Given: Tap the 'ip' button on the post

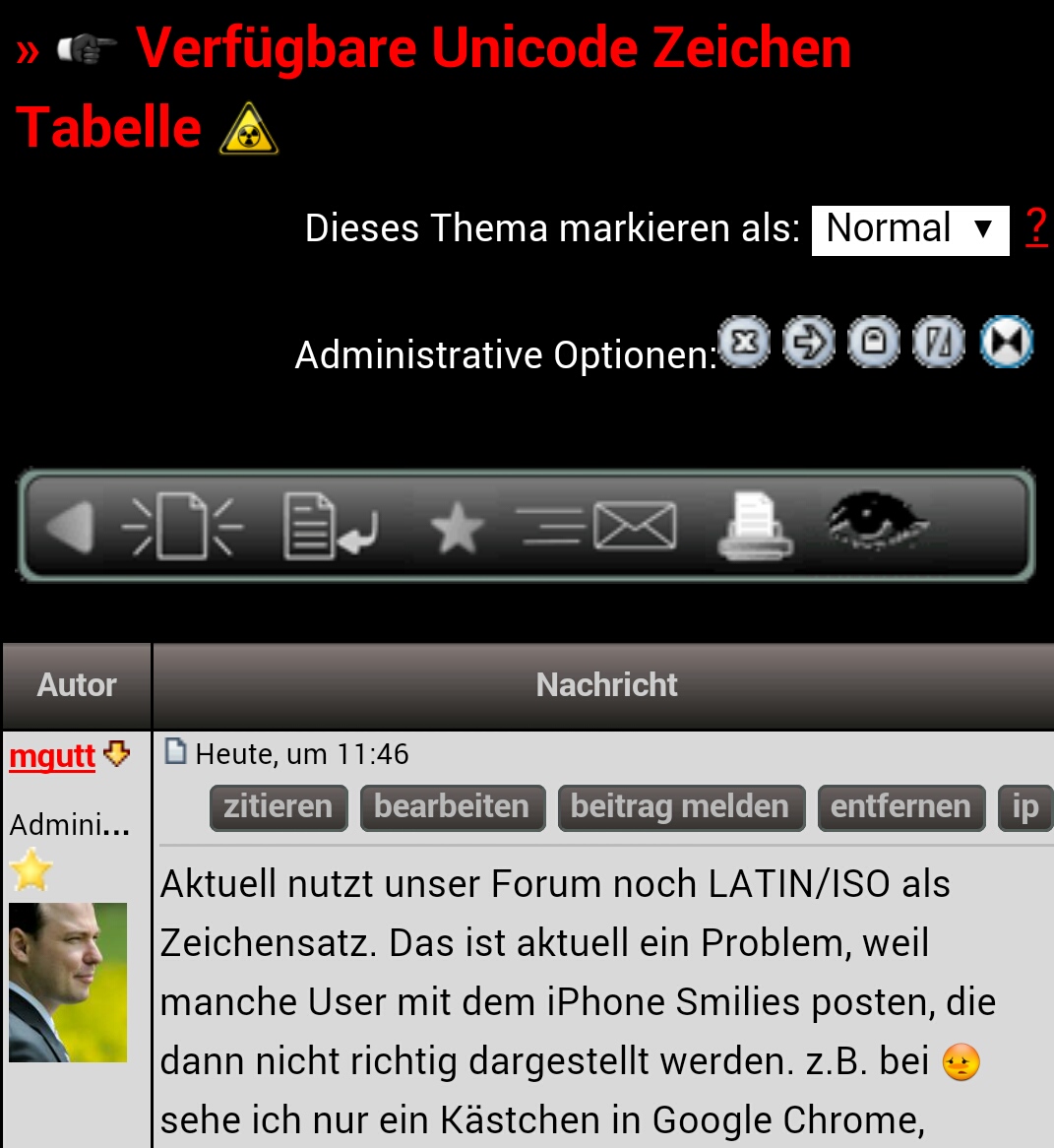Looking at the screenshot, I should click(x=1024, y=807).
